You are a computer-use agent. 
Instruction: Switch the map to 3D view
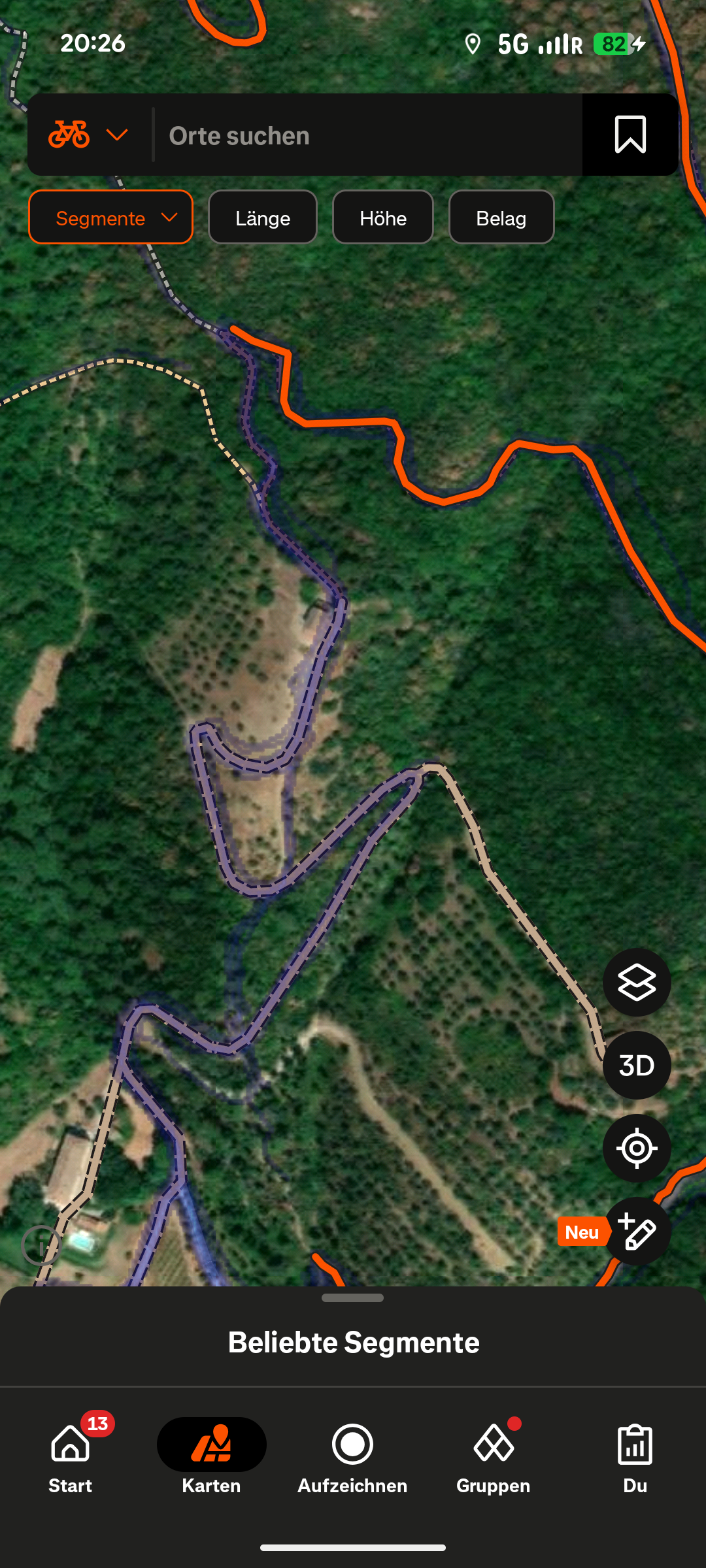pos(637,1065)
